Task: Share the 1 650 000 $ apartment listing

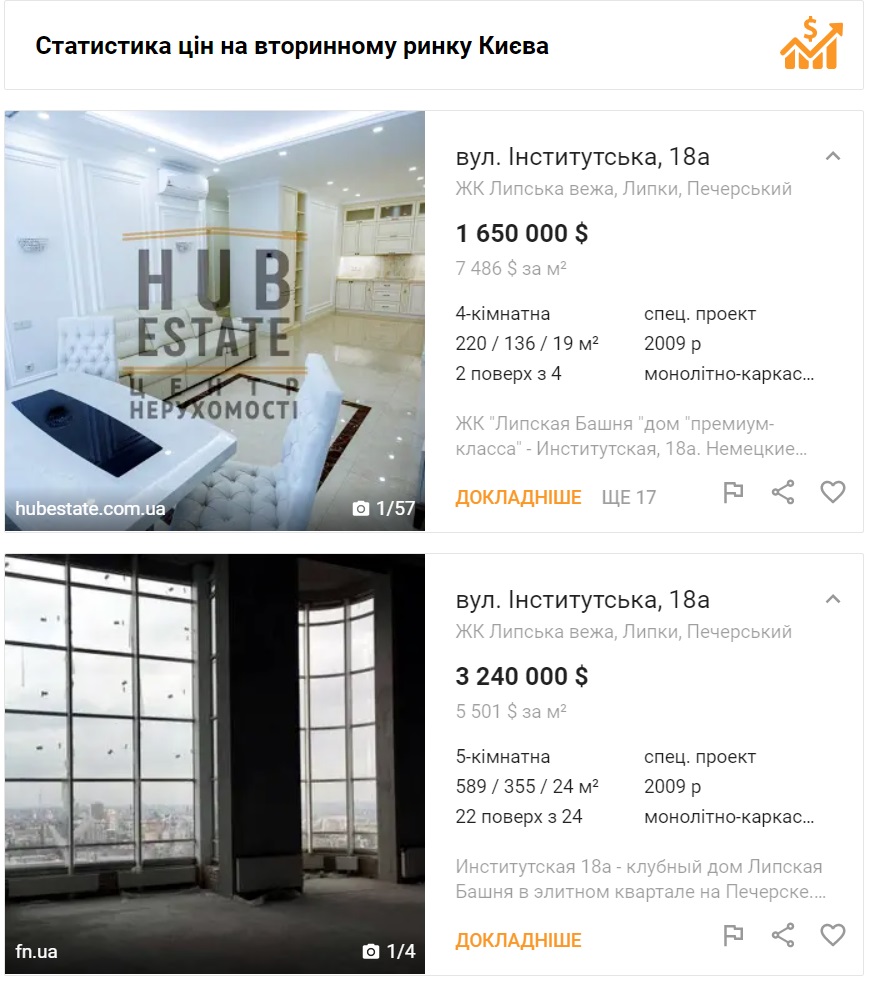Action: click(x=783, y=493)
